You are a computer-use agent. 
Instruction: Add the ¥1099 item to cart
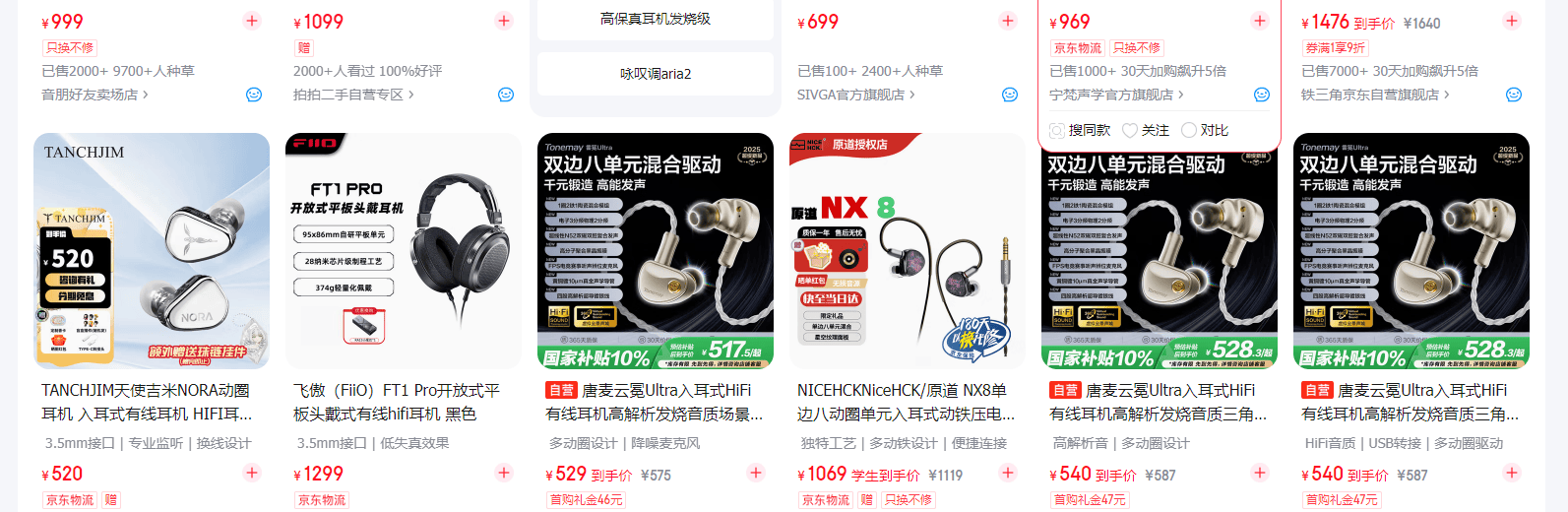point(504,21)
